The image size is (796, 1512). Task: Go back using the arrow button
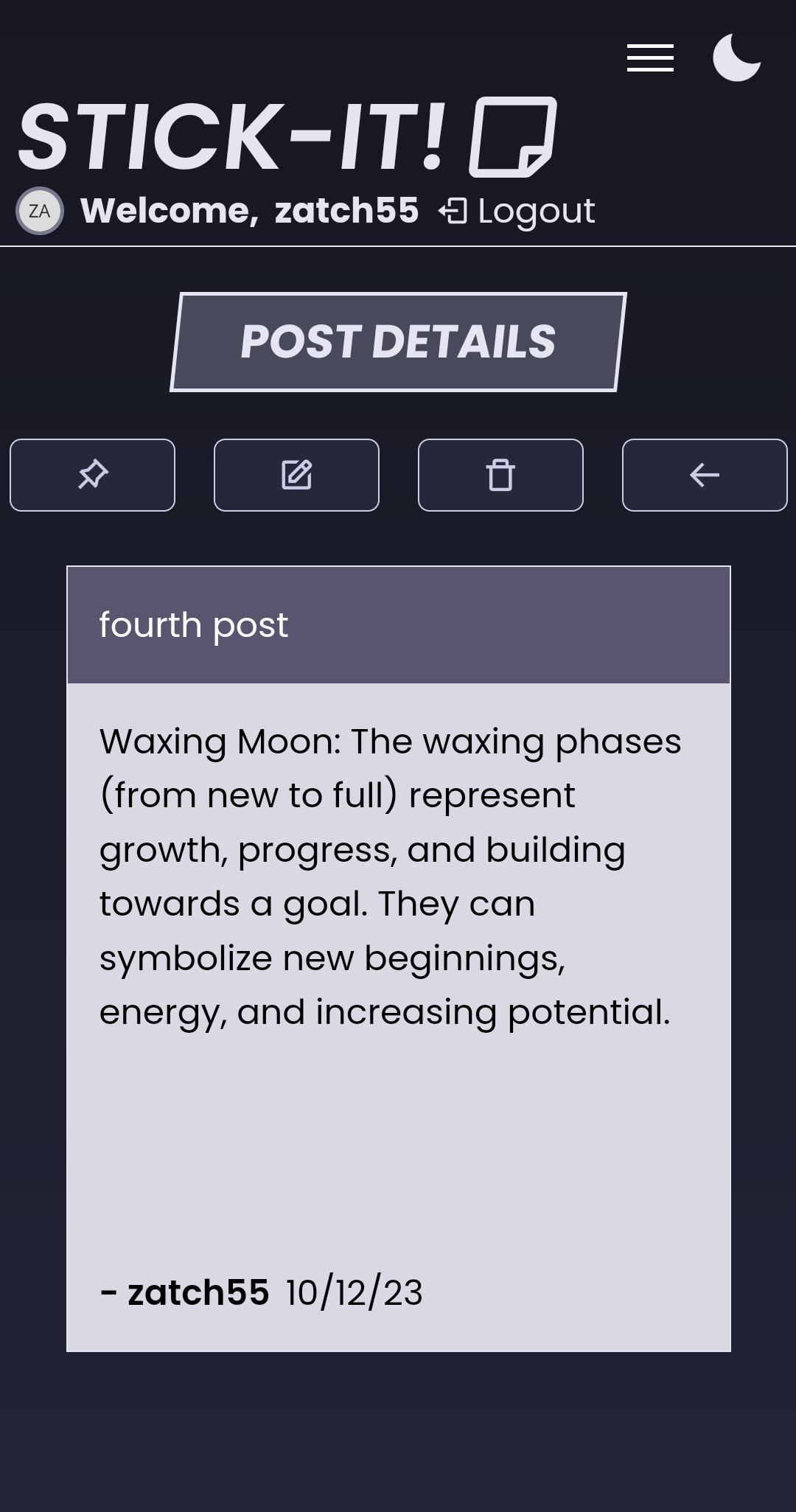pos(705,475)
